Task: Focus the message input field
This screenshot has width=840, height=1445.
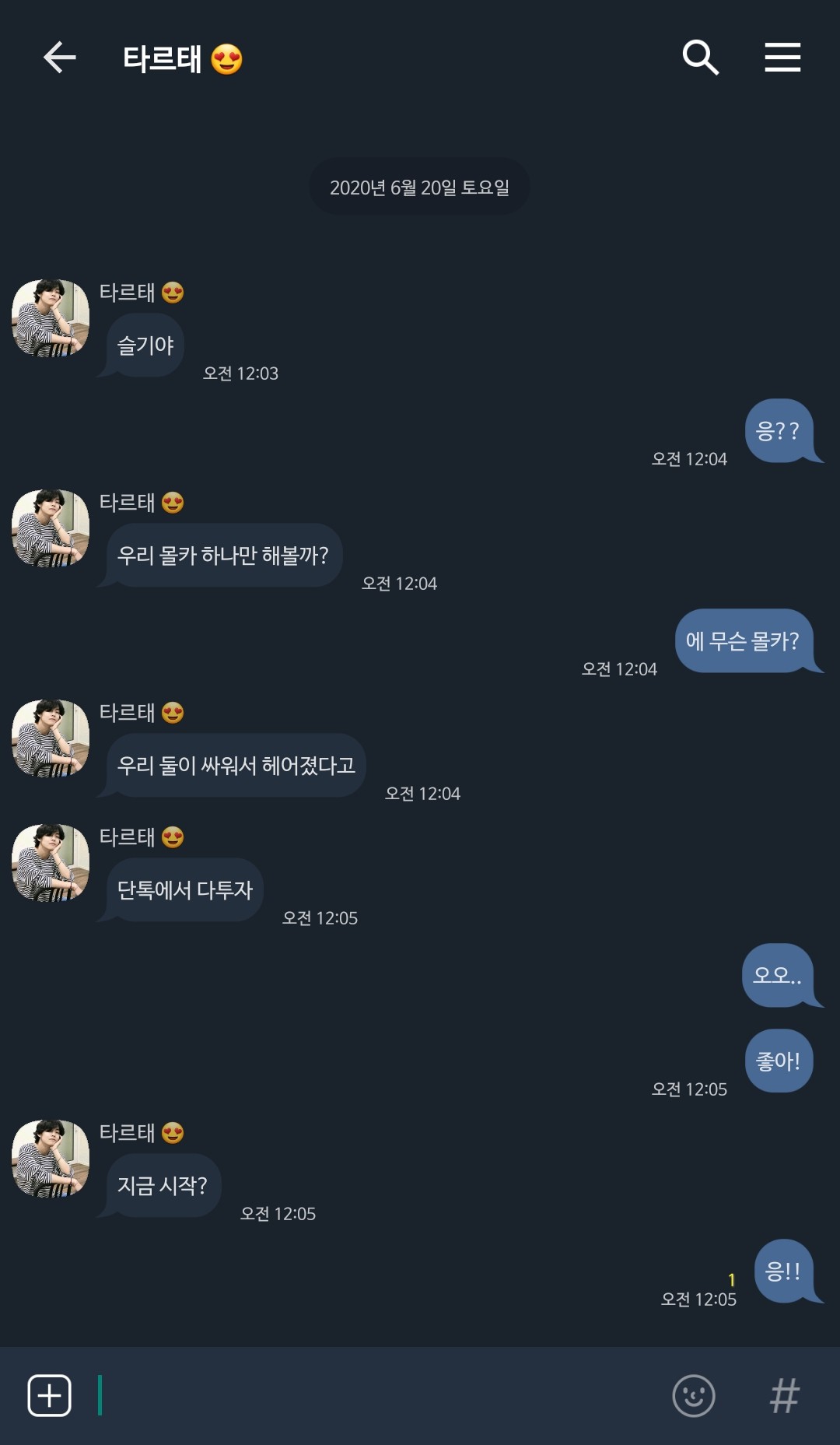Action: [x=373, y=1395]
